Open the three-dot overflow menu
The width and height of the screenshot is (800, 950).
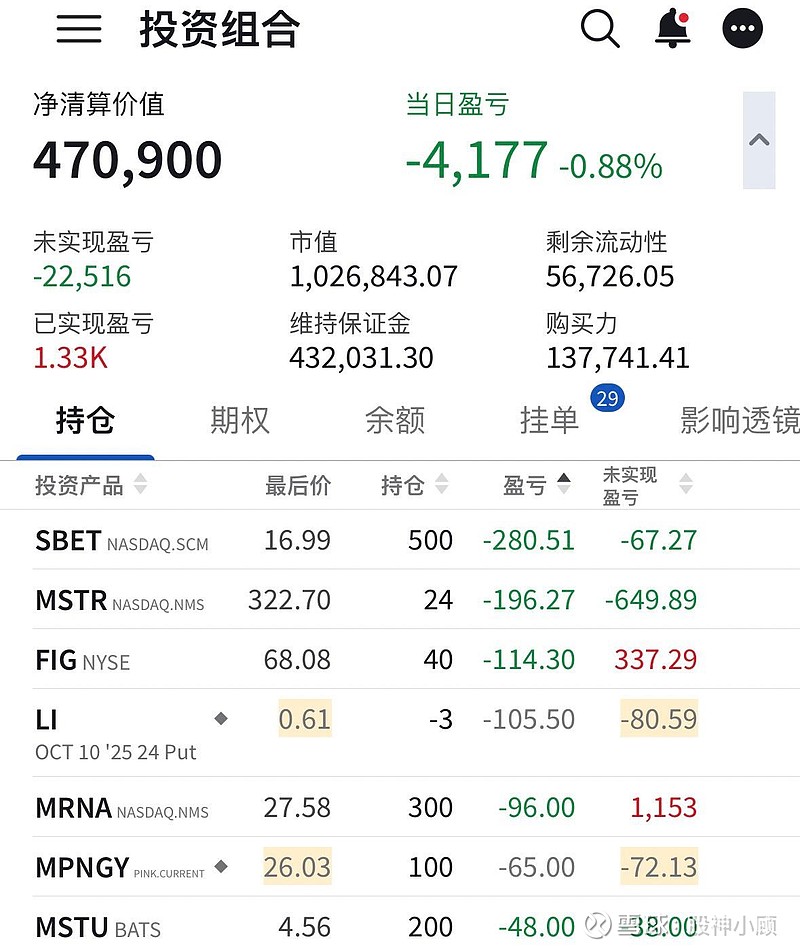(x=742, y=29)
